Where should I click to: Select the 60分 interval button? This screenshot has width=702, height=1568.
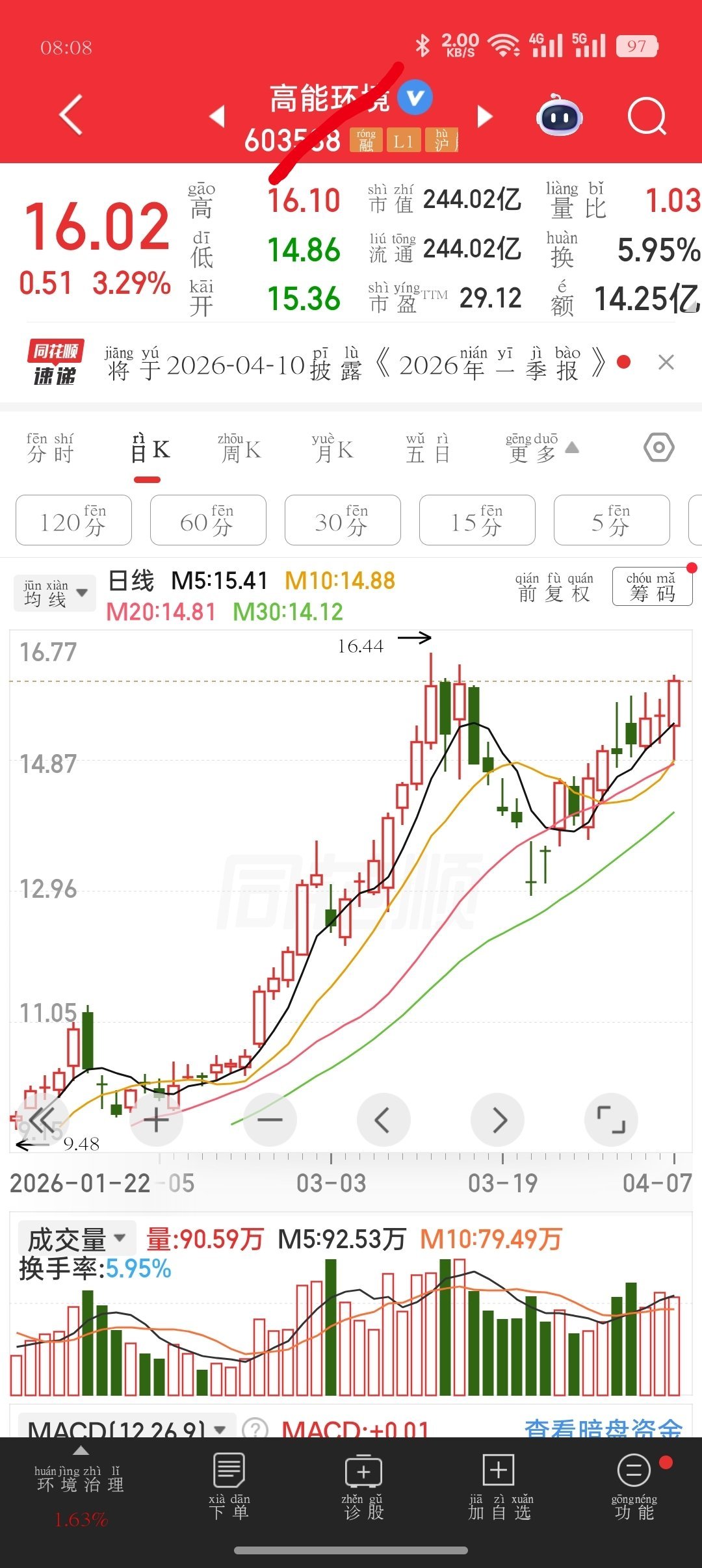(x=208, y=520)
